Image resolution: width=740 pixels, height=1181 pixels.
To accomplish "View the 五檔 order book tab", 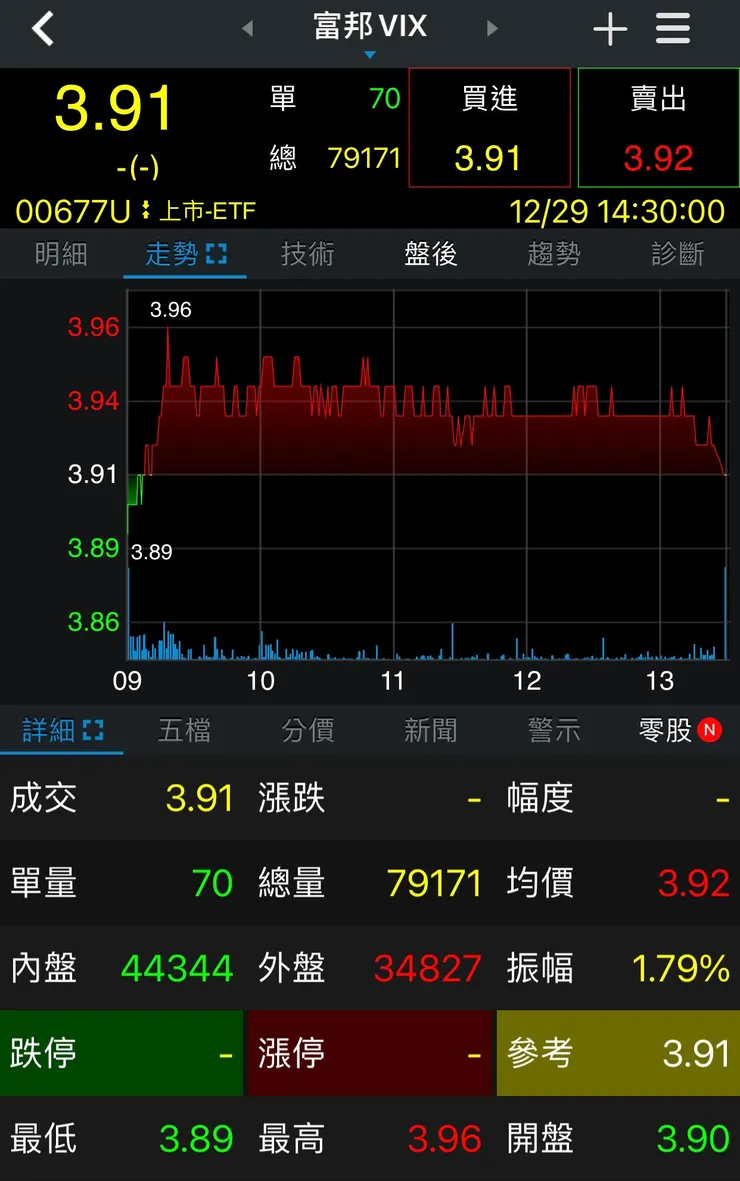I will (x=185, y=731).
